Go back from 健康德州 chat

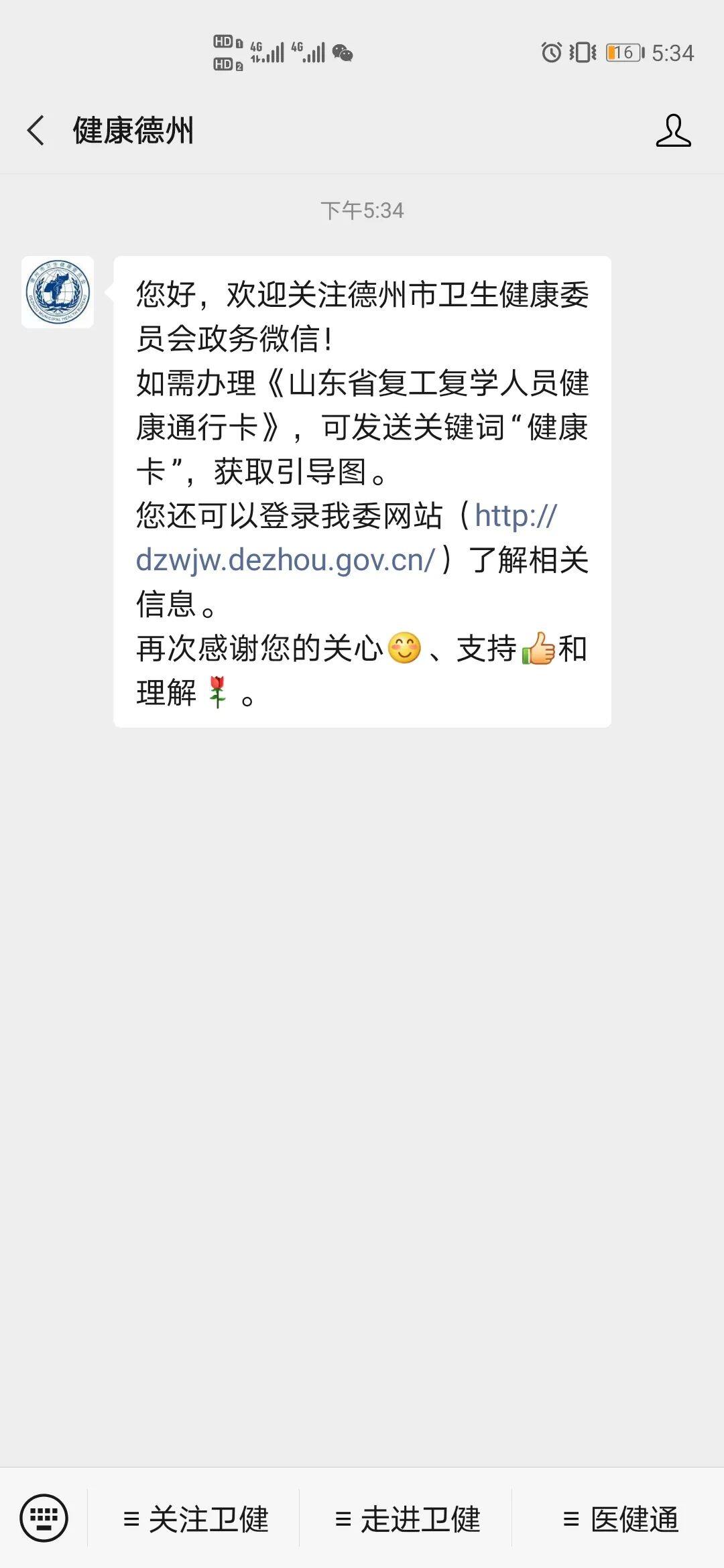tap(36, 130)
